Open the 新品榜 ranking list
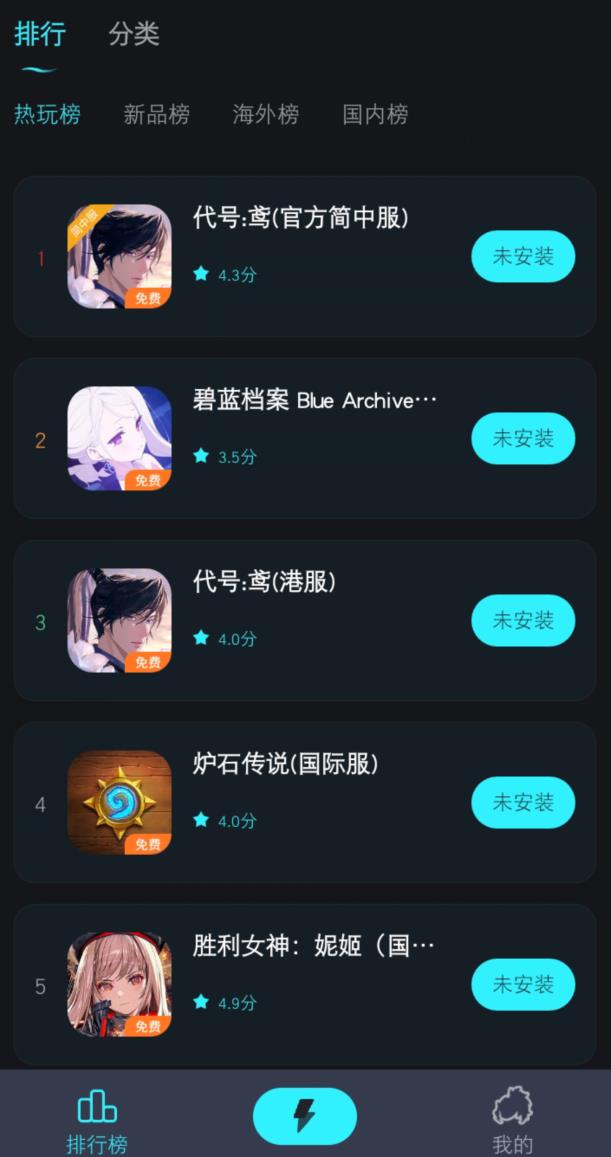Screen dimensions: 611x1157 pos(156,114)
